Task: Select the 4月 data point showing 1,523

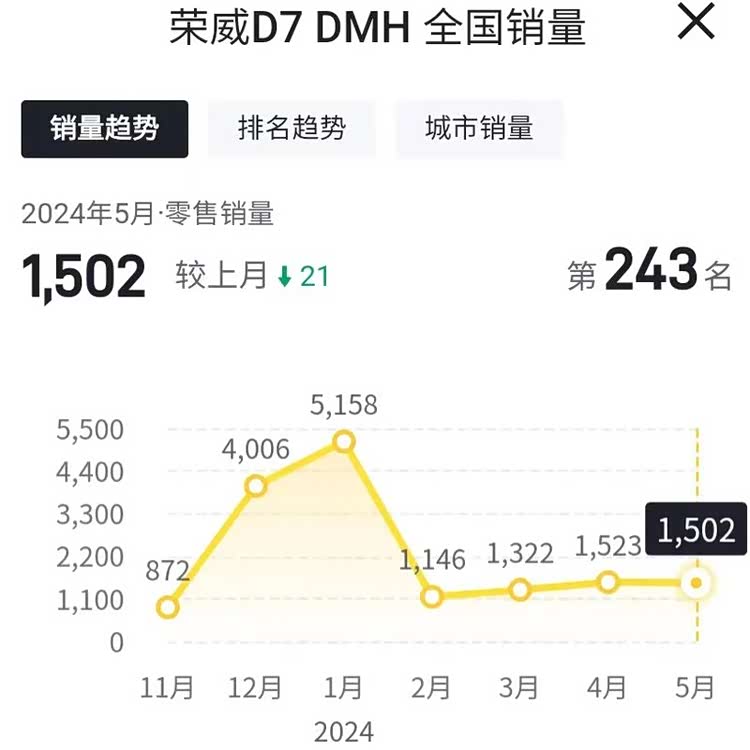Action: [x=608, y=582]
